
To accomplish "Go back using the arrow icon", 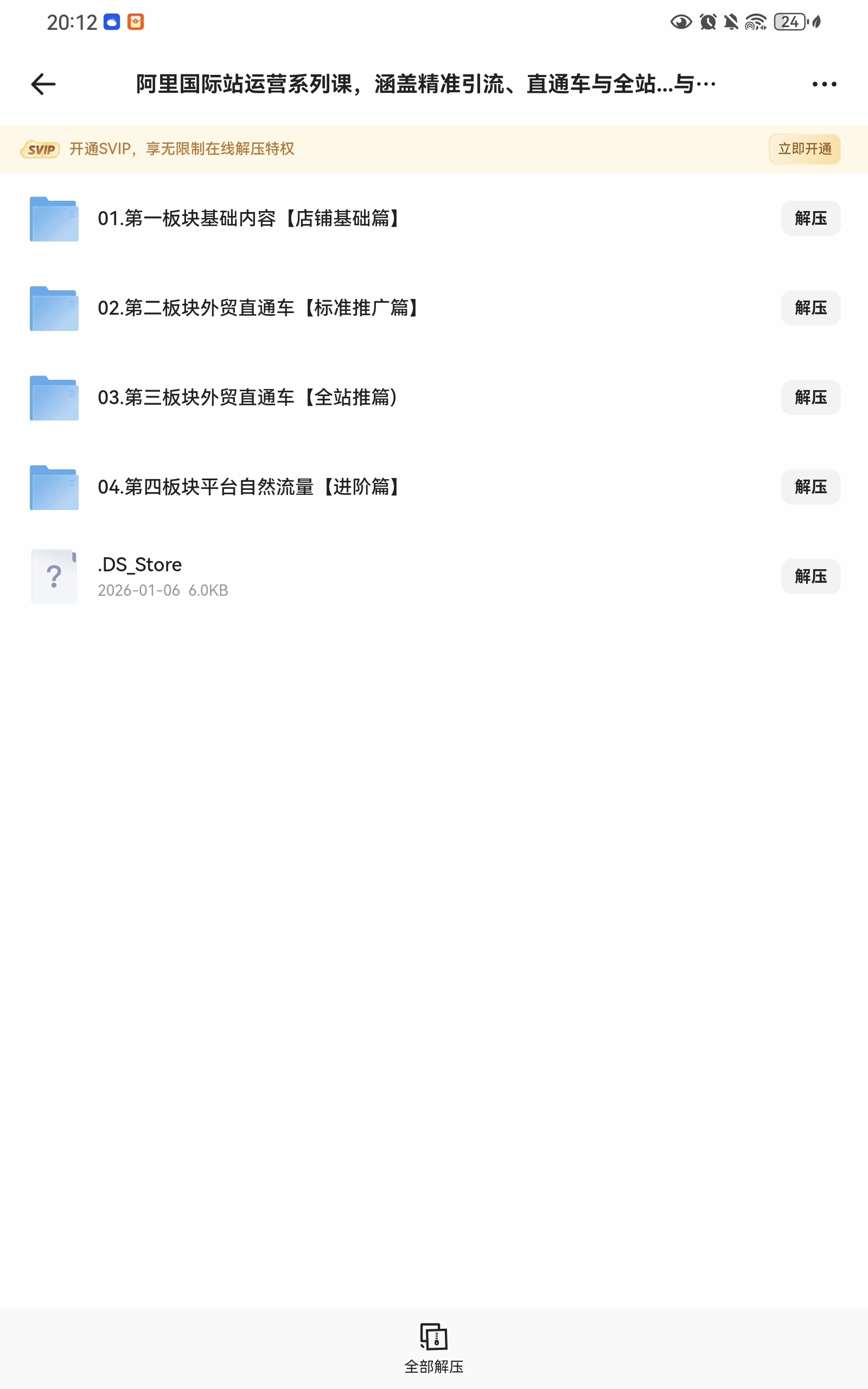I will [43, 85].
